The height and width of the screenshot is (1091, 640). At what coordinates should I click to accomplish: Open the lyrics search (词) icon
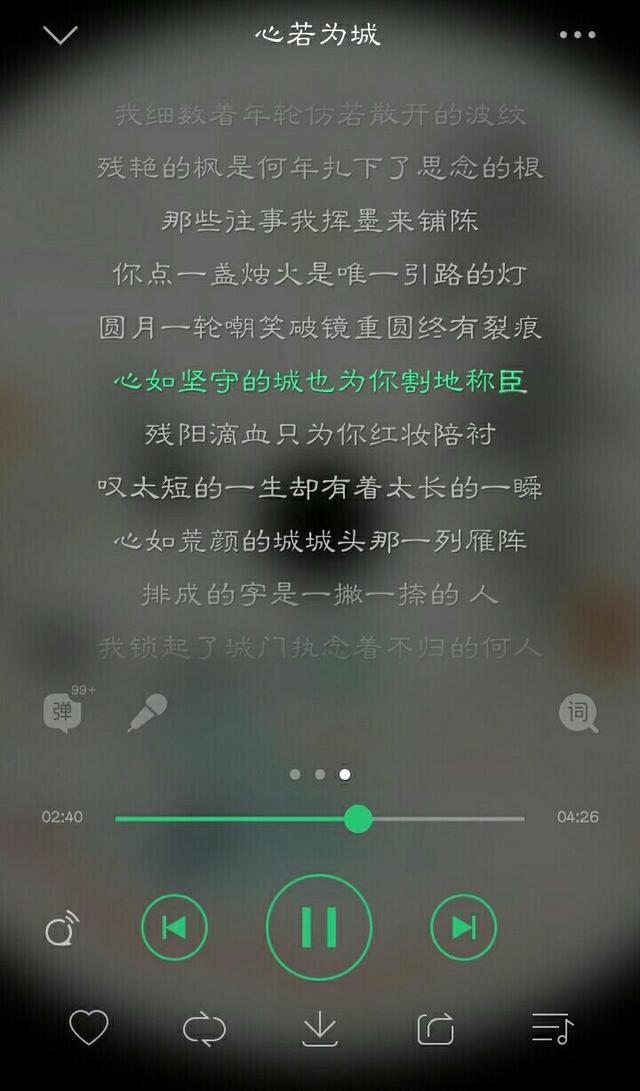(578, 713)
